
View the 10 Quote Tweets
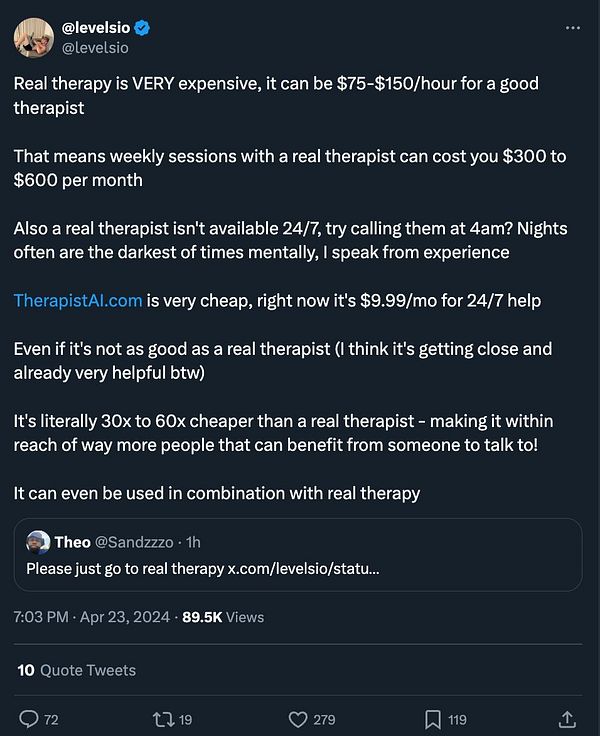coord(77,670)
